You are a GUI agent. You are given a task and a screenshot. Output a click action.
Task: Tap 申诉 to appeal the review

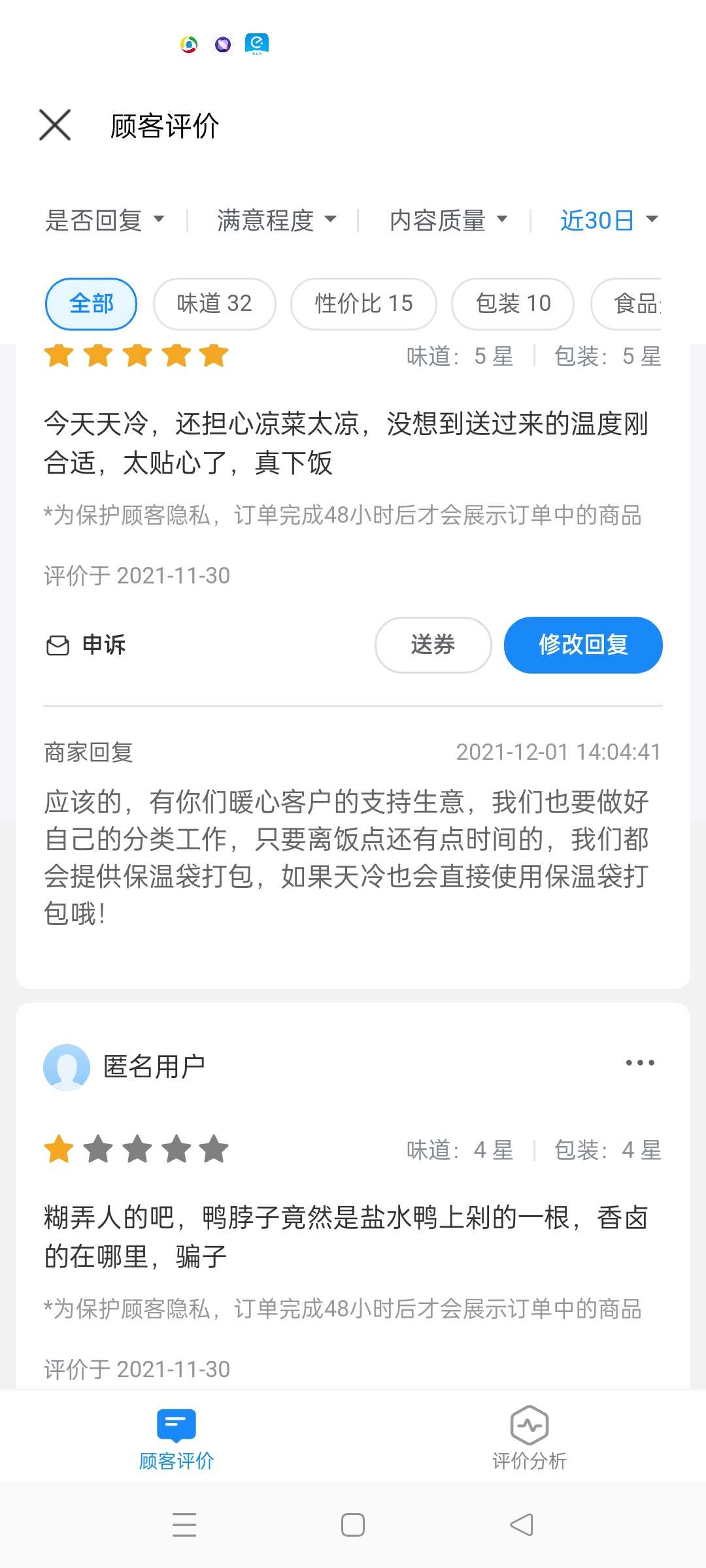tap(86, 645)
